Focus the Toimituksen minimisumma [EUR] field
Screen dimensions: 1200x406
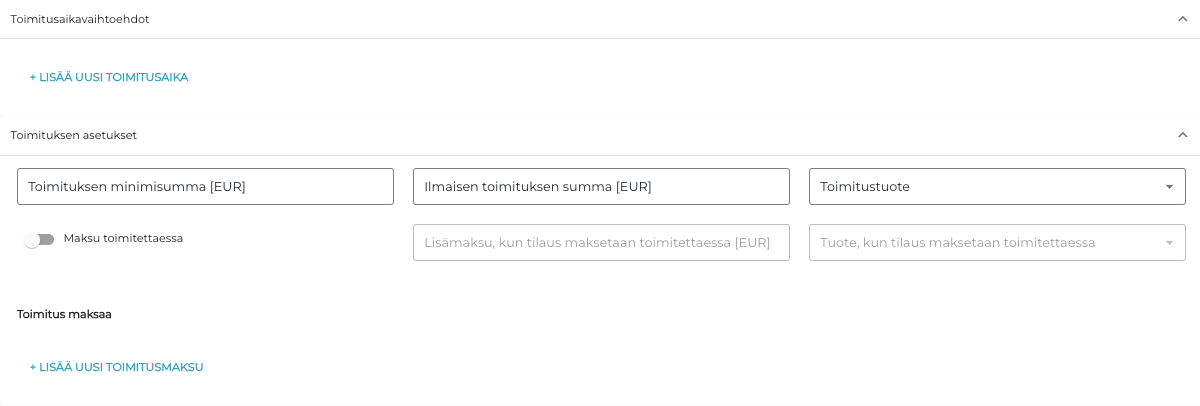[x=205, y=187]
